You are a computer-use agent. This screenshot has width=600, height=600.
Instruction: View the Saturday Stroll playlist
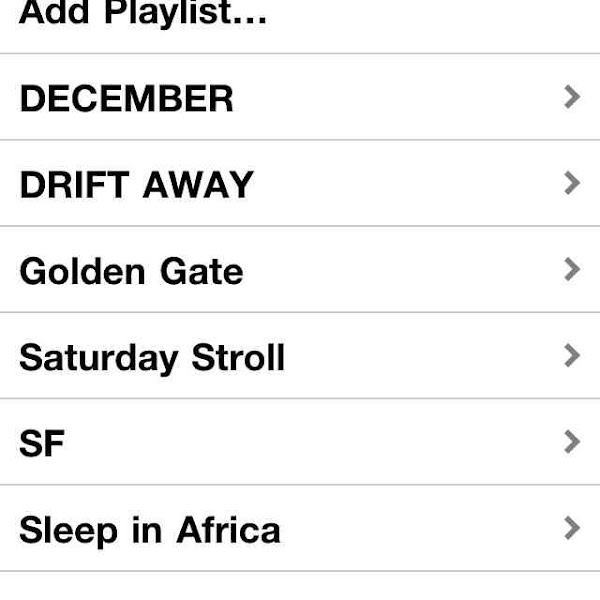point(152,357)
